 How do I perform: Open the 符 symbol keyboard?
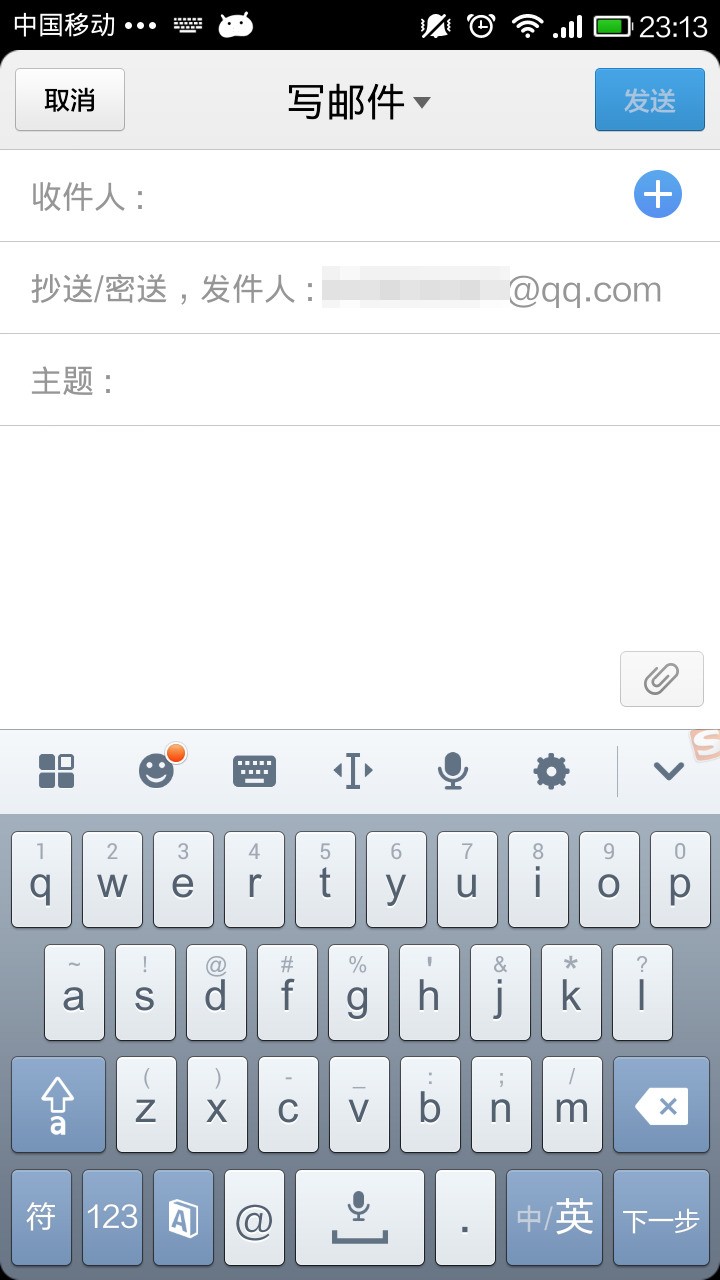tap(40, 1218)
